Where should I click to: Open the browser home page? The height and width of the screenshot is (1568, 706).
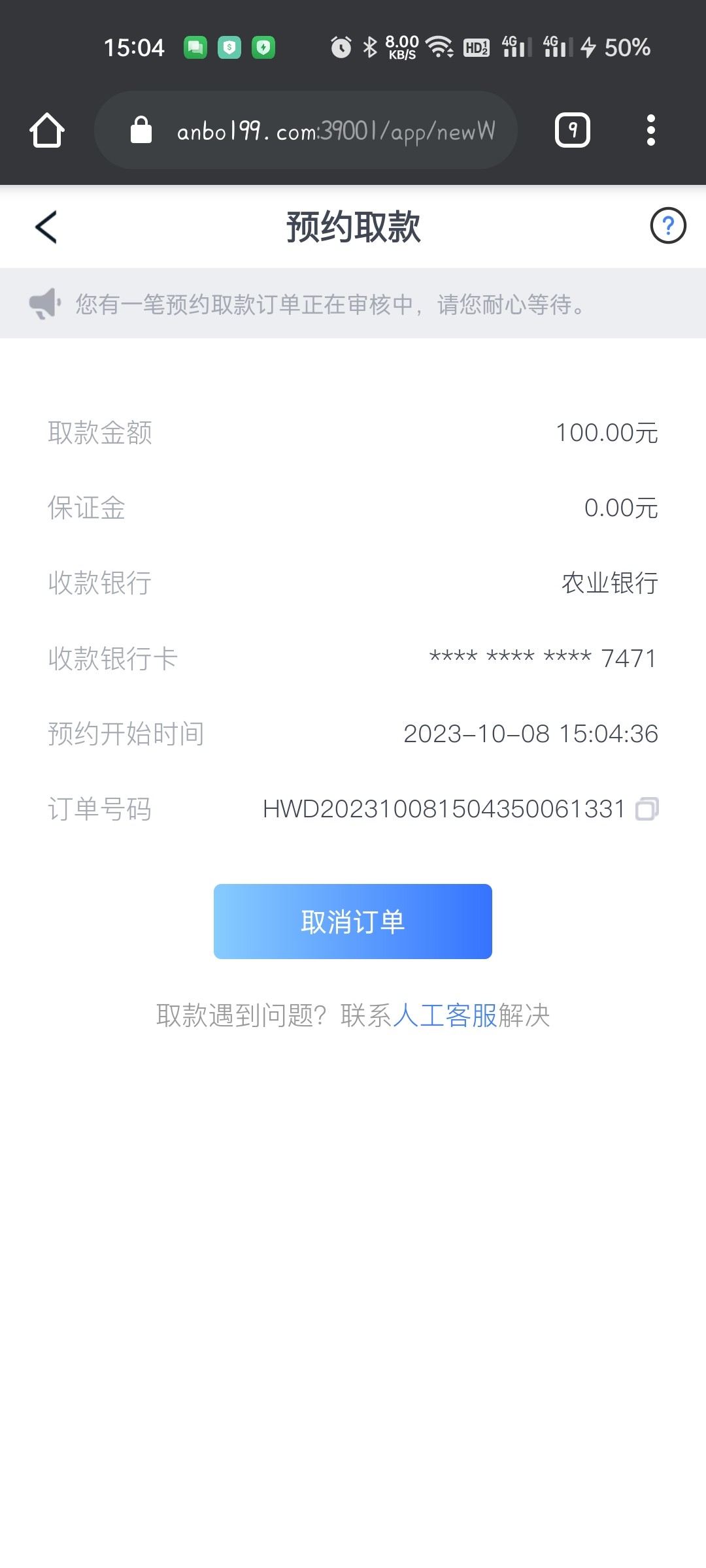click(x=47, y=130)
